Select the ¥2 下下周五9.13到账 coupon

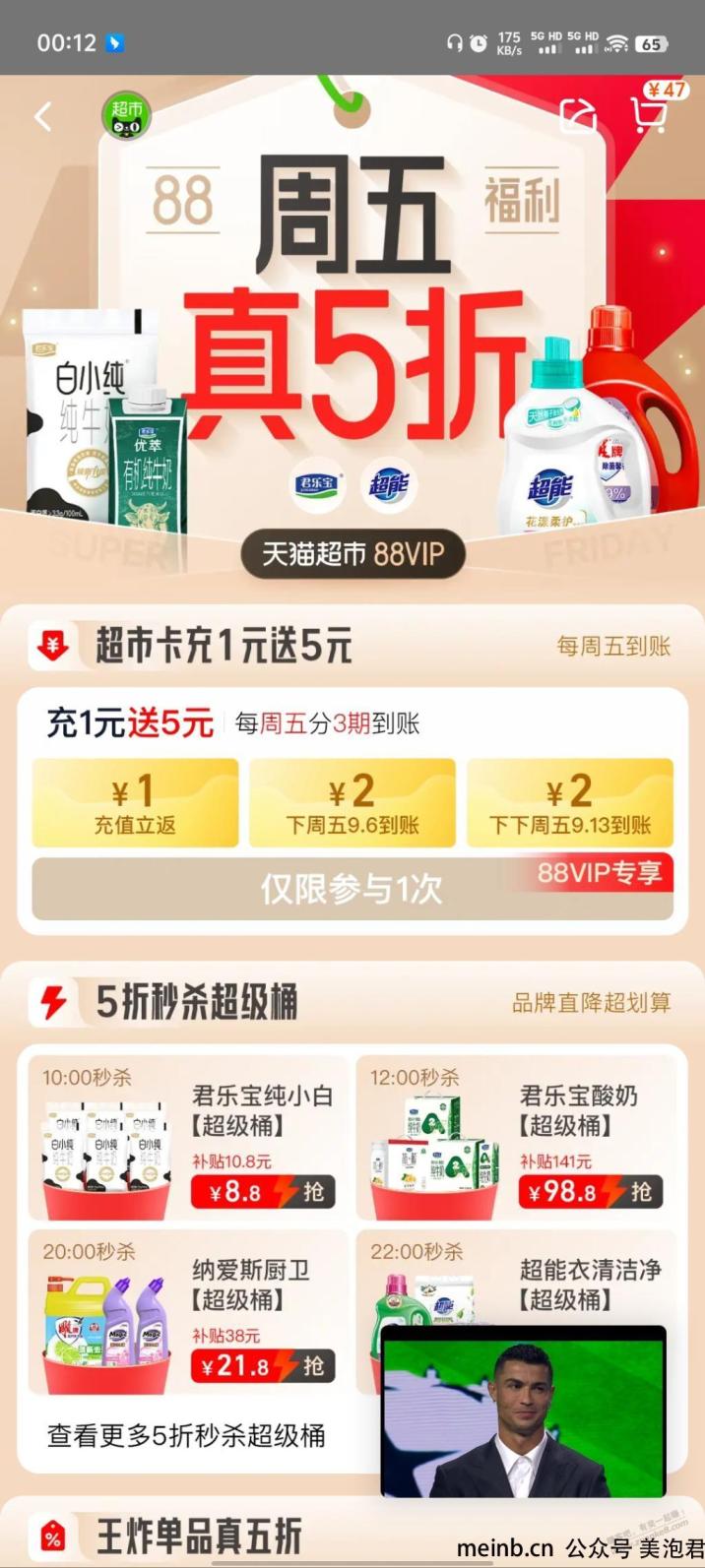click(569, 802)
